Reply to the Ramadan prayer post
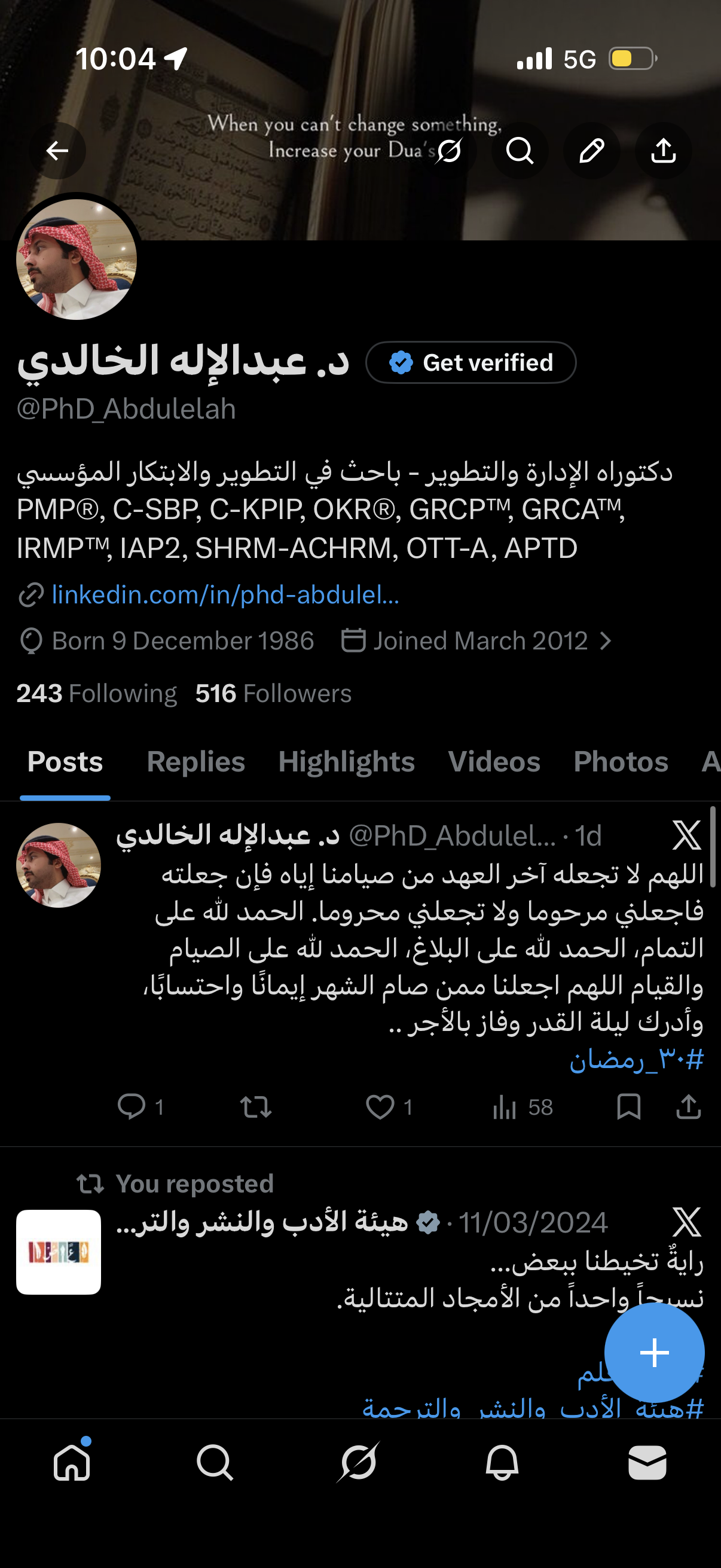The height and width of the screenshot is (1568, 721). 132,1106
